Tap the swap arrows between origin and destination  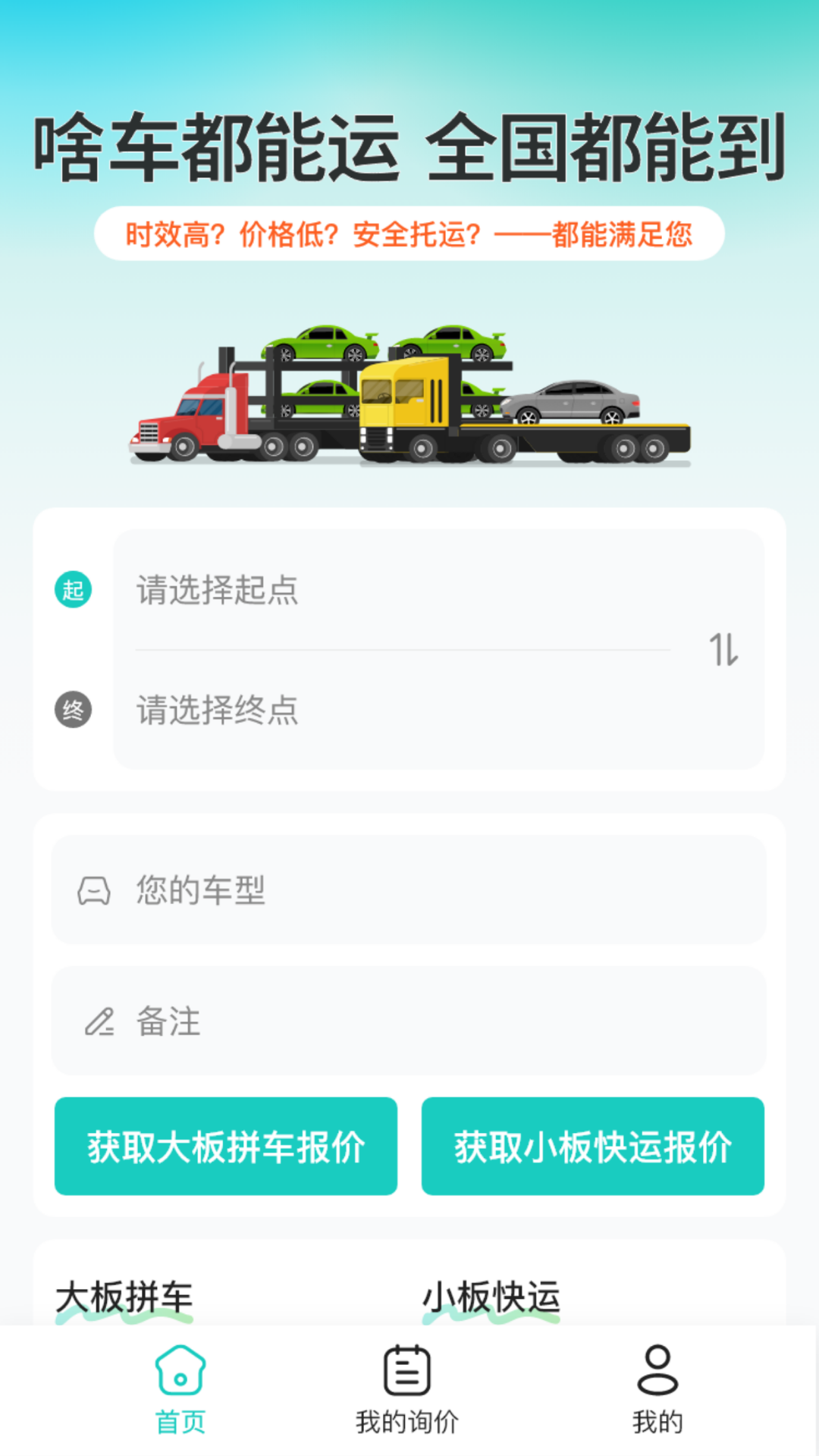(730, 651)
